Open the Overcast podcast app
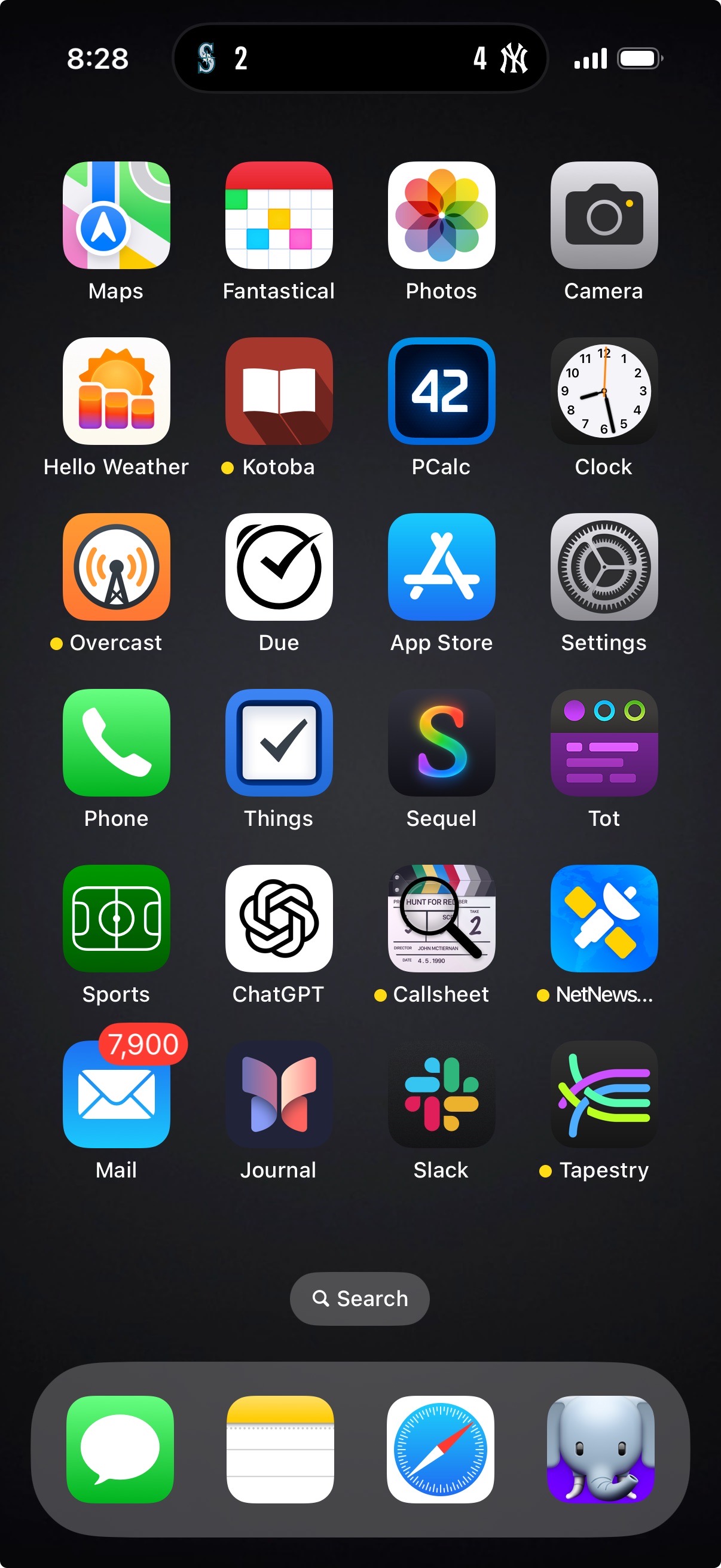The width and height of the screenshot is (721, 1568). tap(116, 567)
